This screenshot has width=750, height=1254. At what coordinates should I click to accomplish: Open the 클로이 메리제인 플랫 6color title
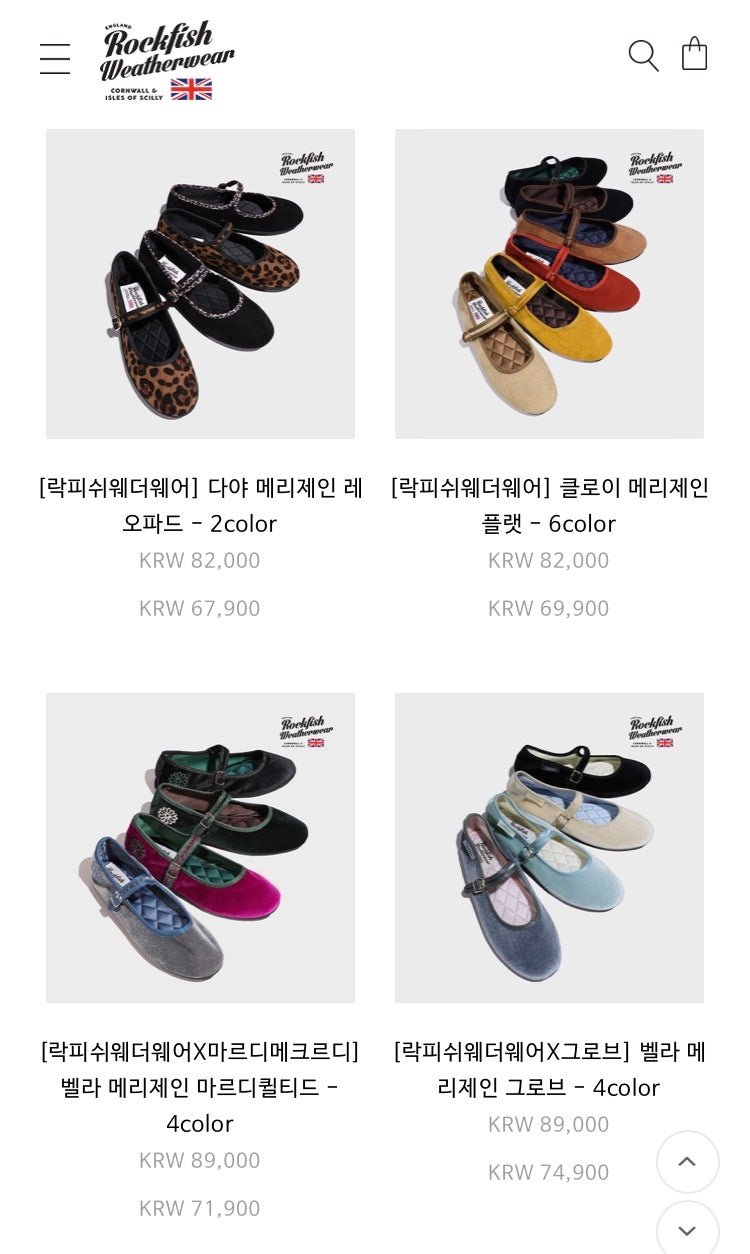pos(549,506)
